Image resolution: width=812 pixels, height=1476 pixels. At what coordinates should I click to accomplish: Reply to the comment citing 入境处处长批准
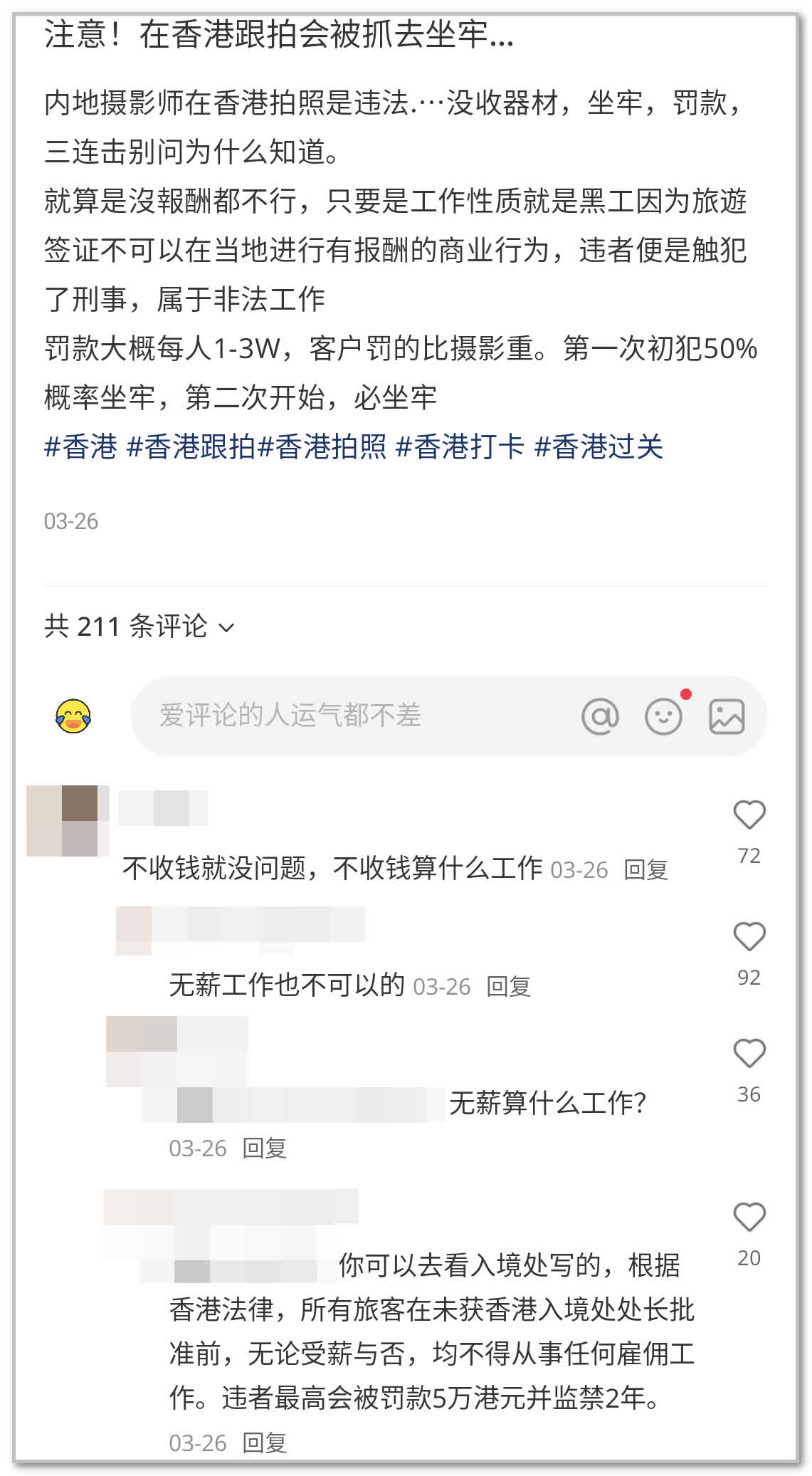click(x=264, y=1443)
